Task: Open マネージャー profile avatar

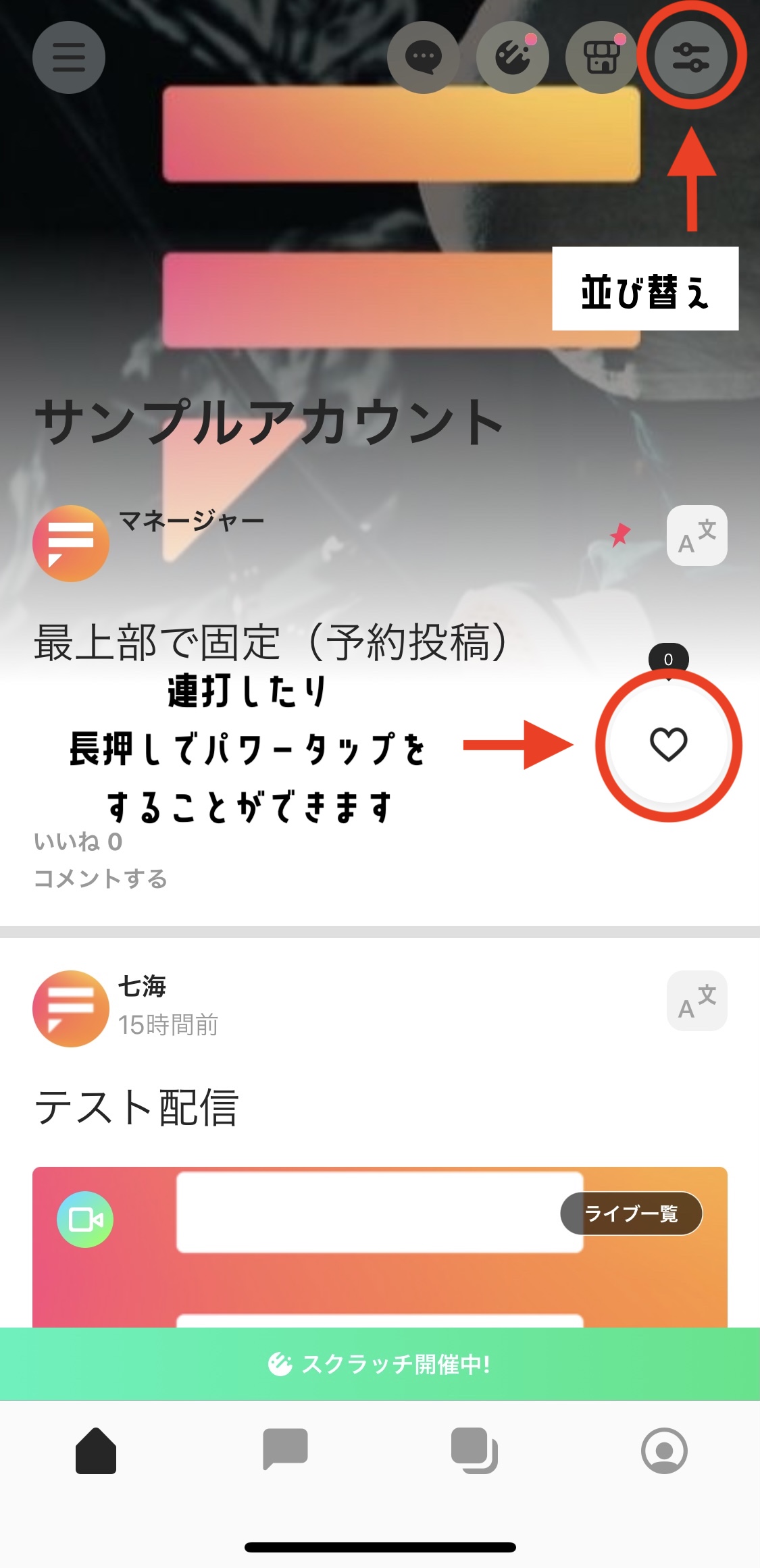Action: [70, 544]
